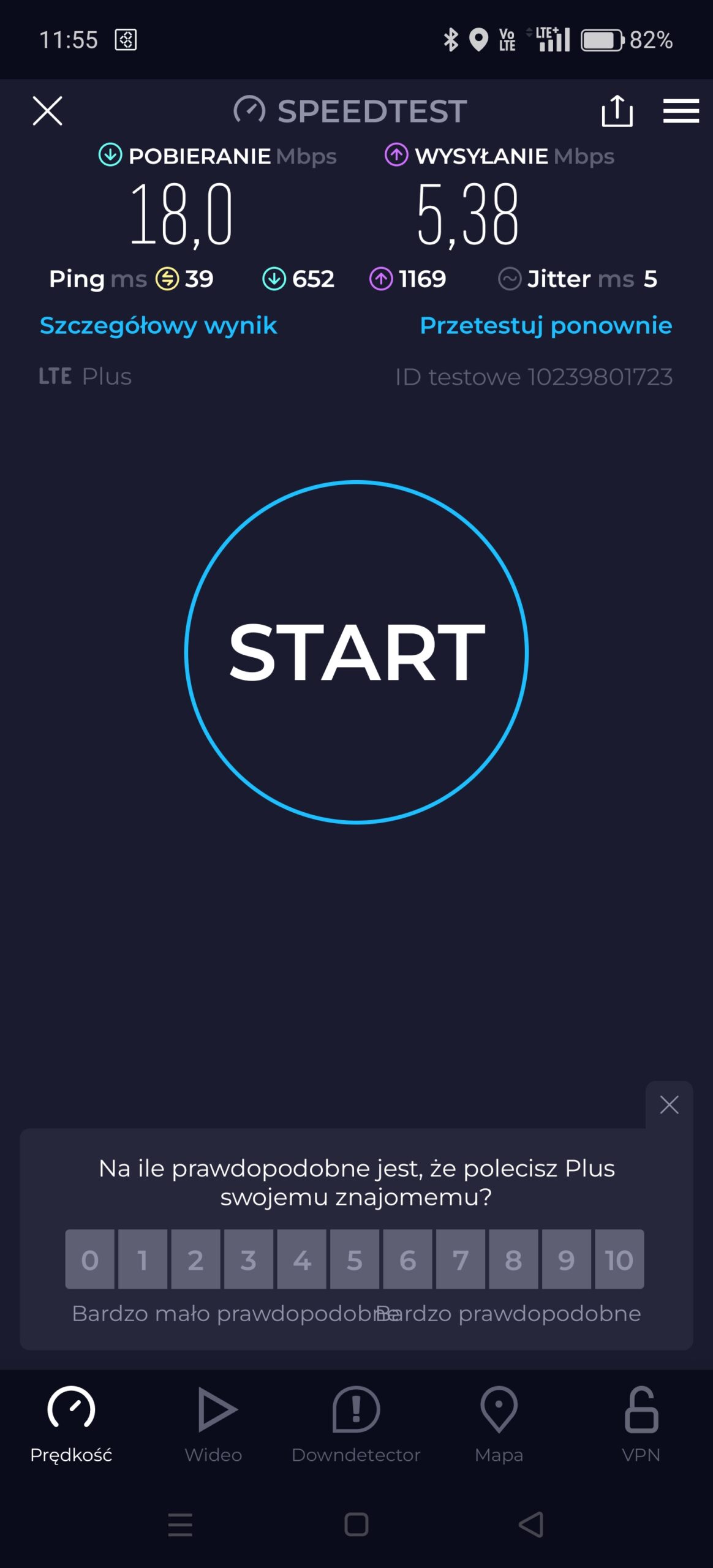This screenshot has width=713, height=1568.
Task: Tap the system home button
Action: (356, 1525)
